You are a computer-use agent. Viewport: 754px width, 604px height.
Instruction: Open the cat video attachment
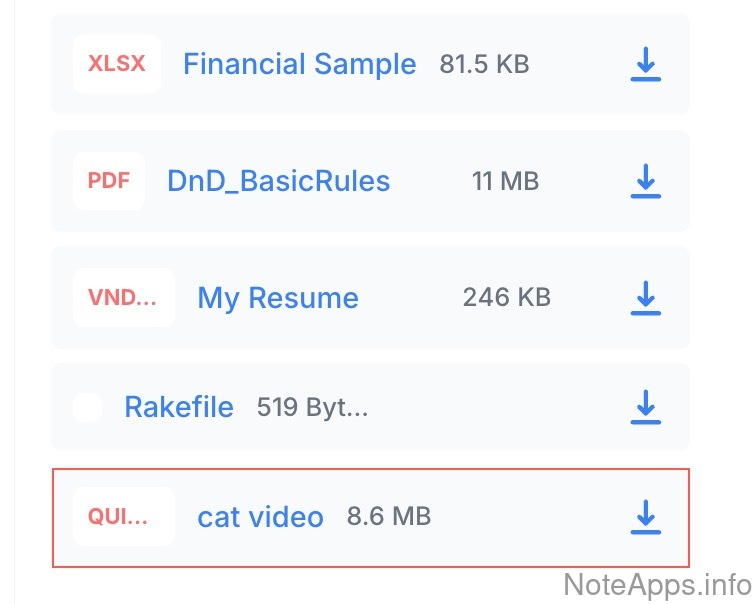260,517
